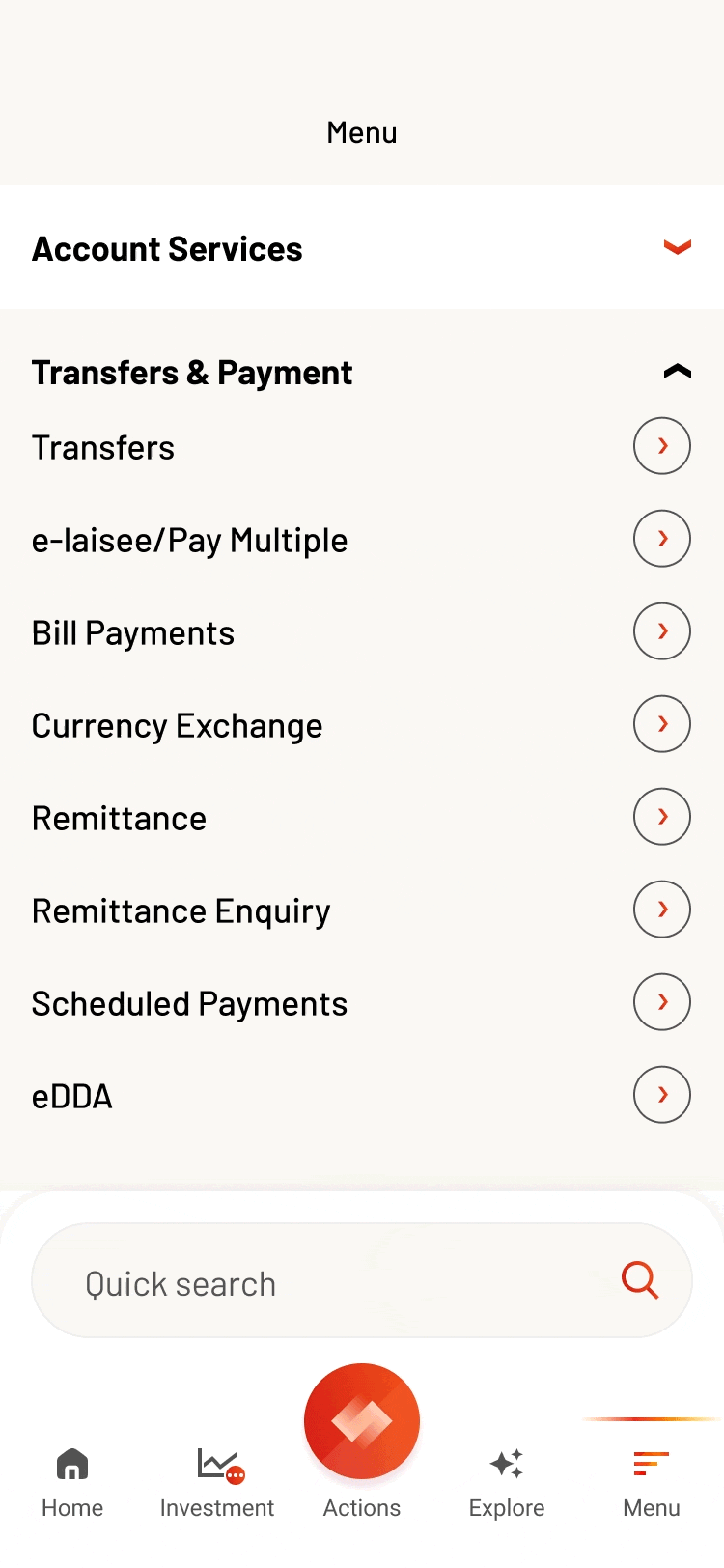Open Currency Exchange

362,724
